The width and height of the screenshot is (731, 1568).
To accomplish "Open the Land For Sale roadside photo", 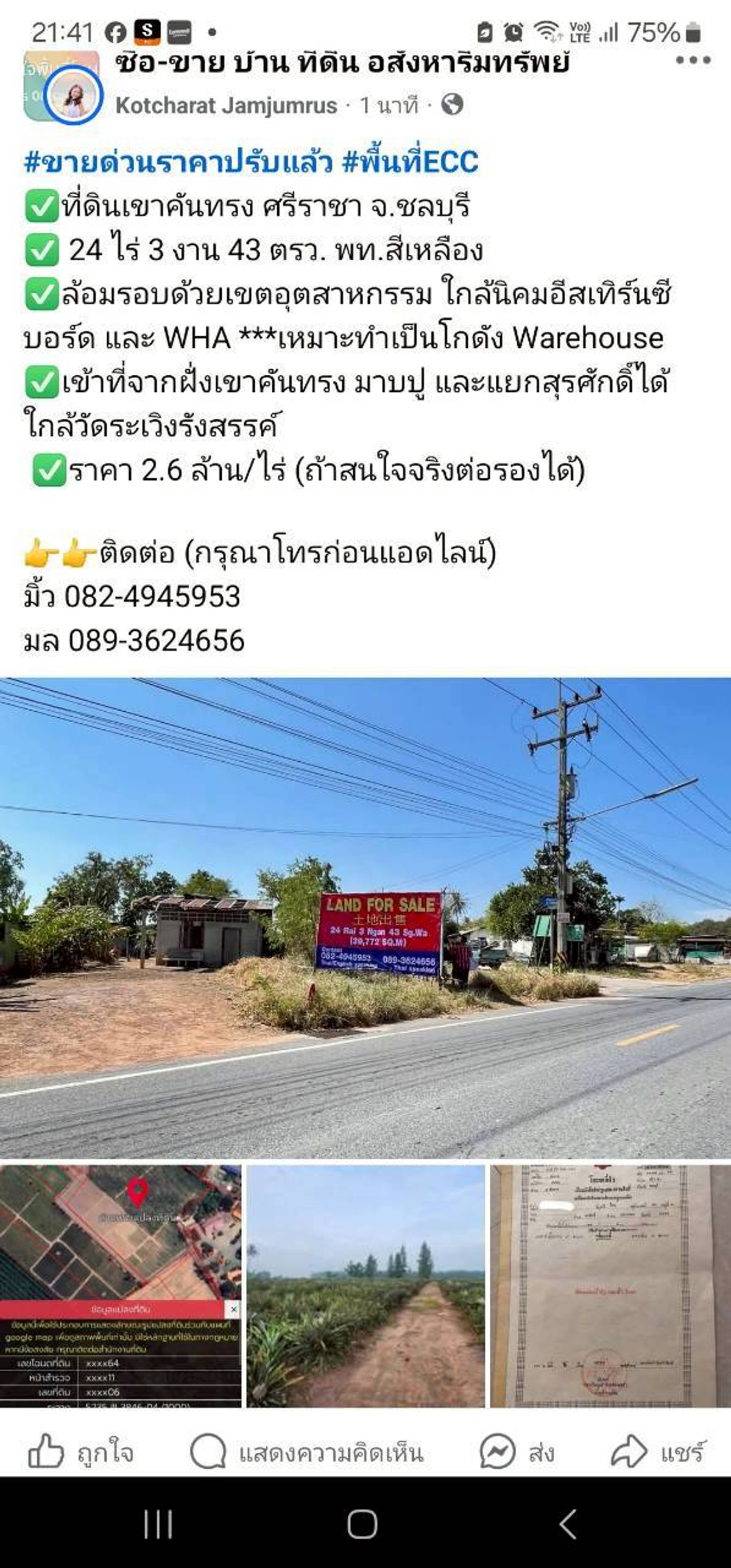I will click(x=365, y=917).
